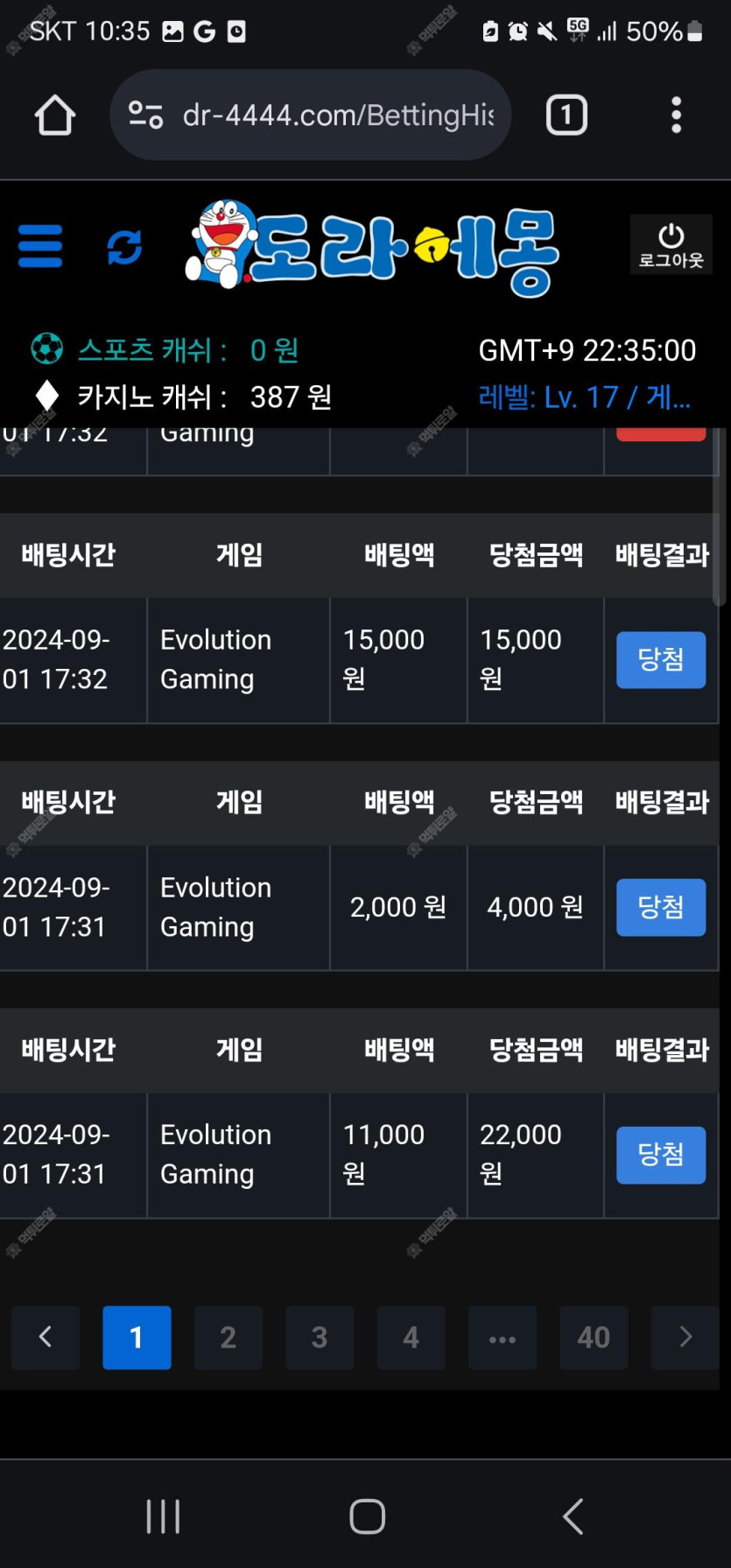731x1568 pixels.
Task: Open recent apps
Action: click(x=163, y=1516)
